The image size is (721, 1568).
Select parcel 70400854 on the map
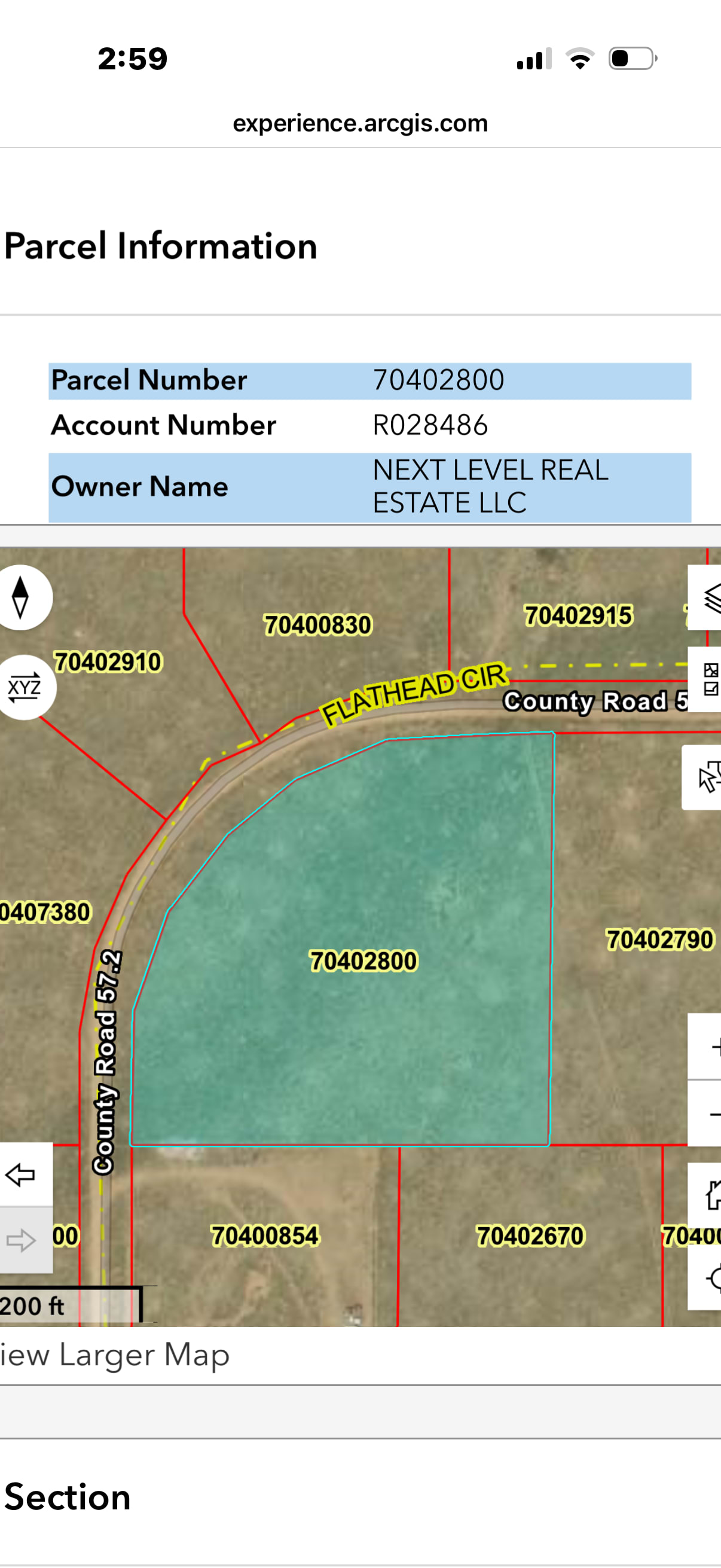tap(265, 1236)
